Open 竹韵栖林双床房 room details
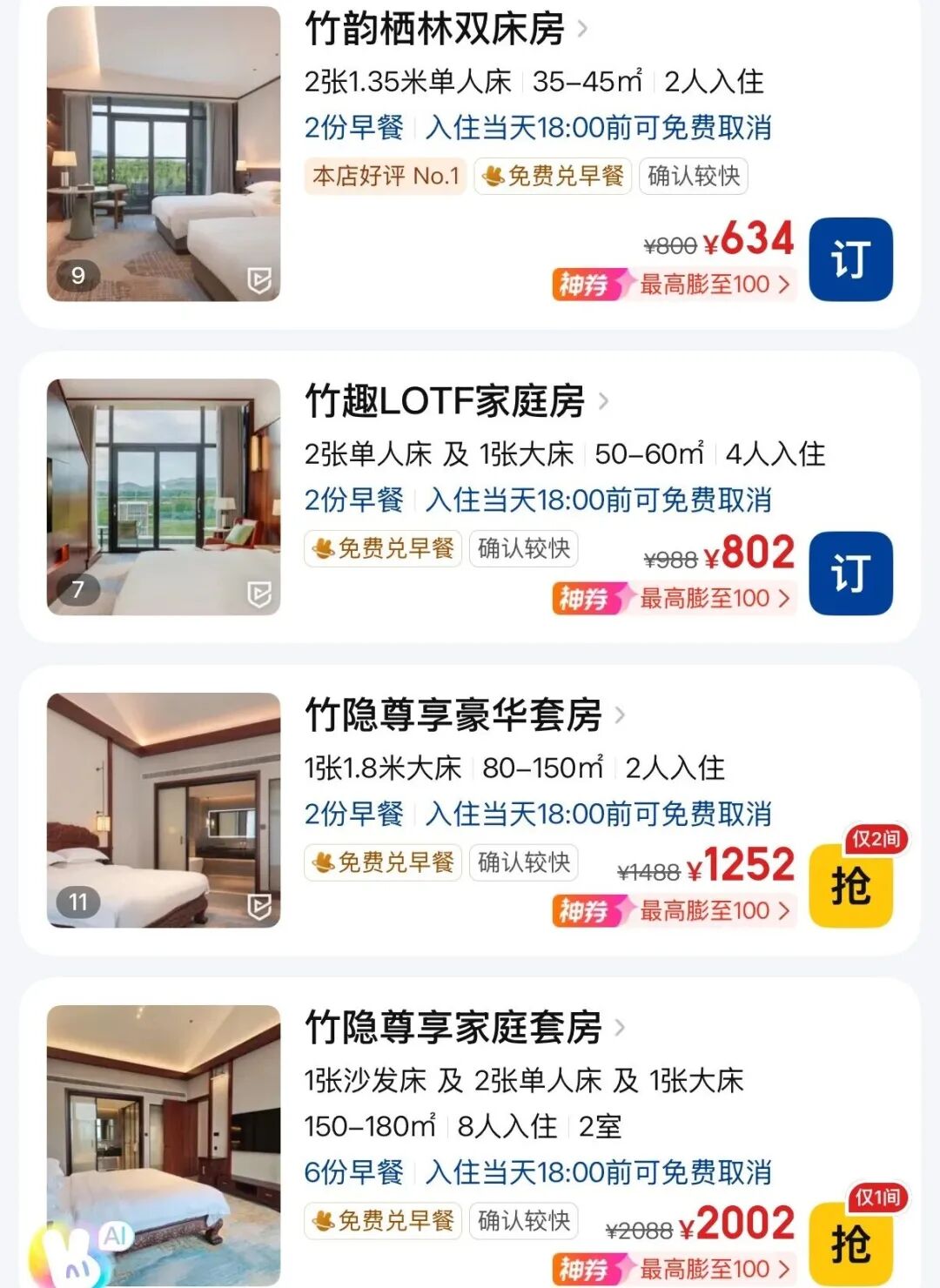 [446, 30]
